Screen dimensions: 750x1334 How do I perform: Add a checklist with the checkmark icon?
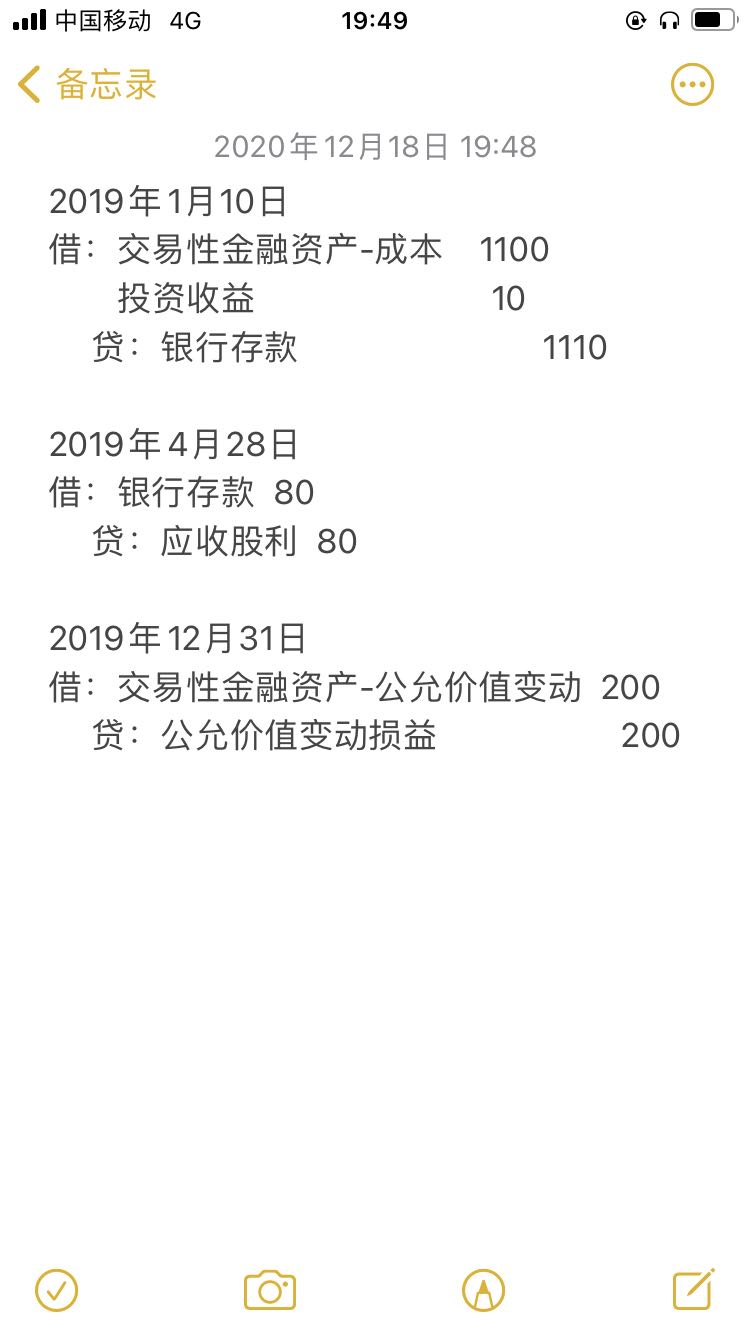[x=56, y=1290]
